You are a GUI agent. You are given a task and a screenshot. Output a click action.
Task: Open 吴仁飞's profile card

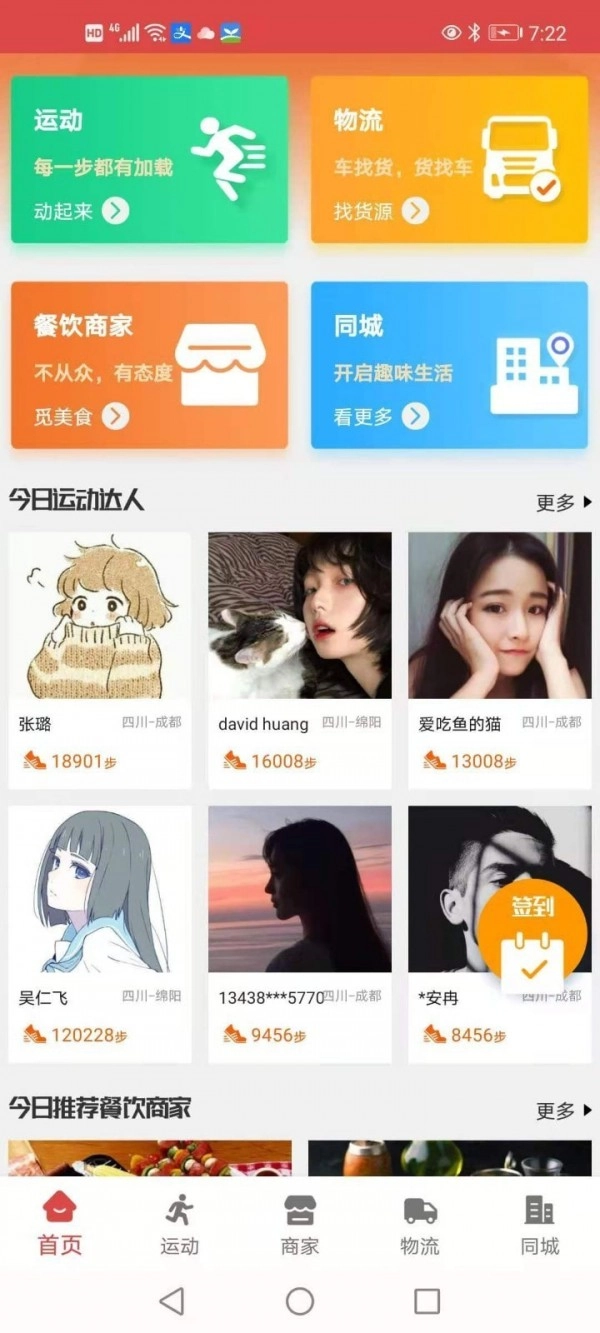click(100, 933)
